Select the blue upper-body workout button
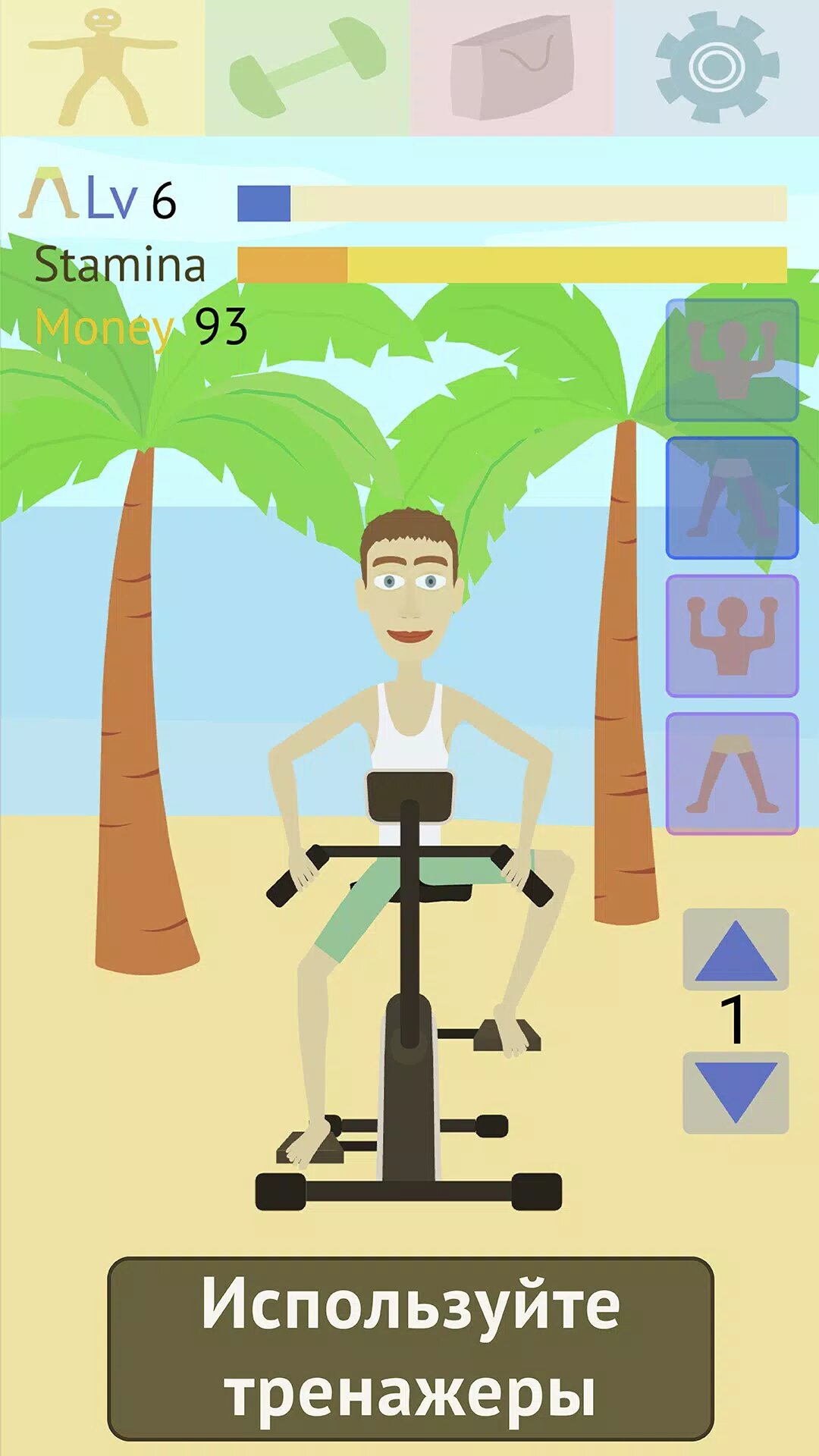The width and height of the screenshot is (819, 1456). tap(732, 360)
